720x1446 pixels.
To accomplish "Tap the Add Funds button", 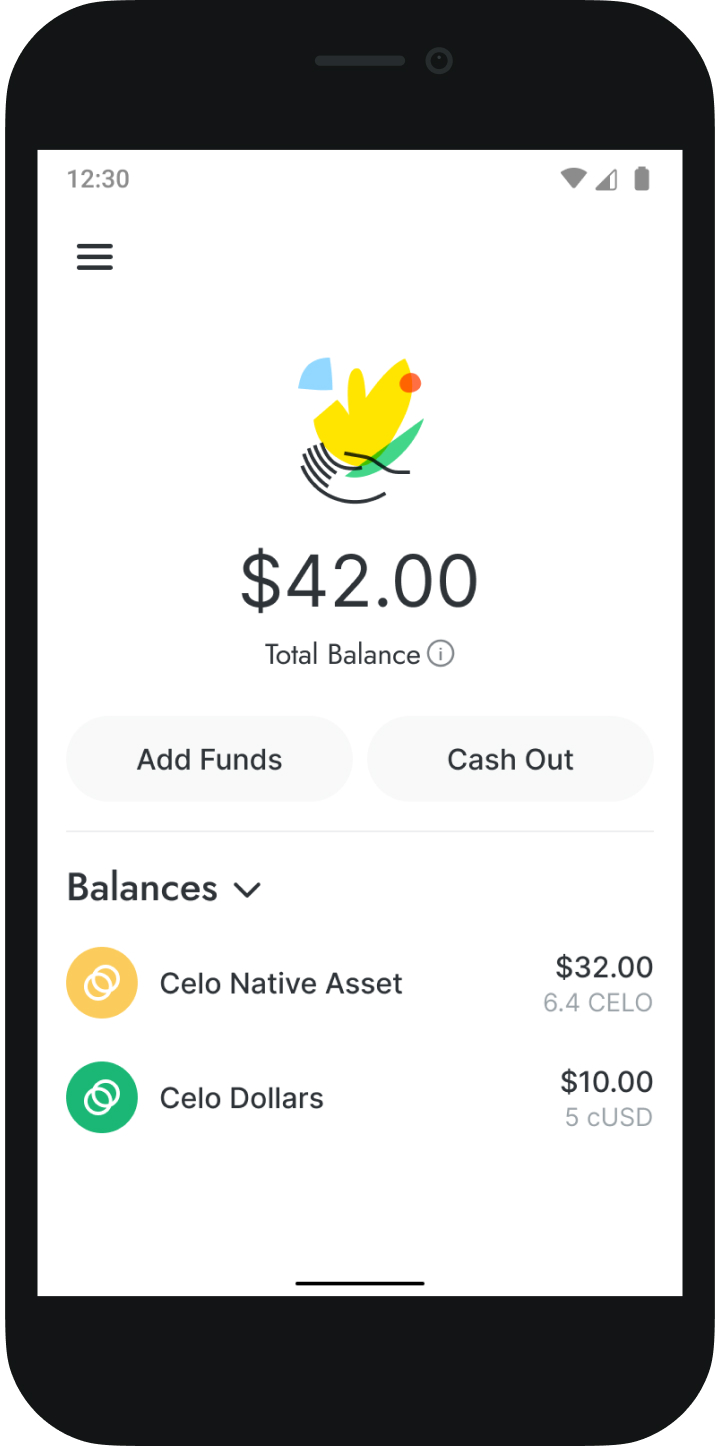I will pyautogui.click(x=209, y=759).
